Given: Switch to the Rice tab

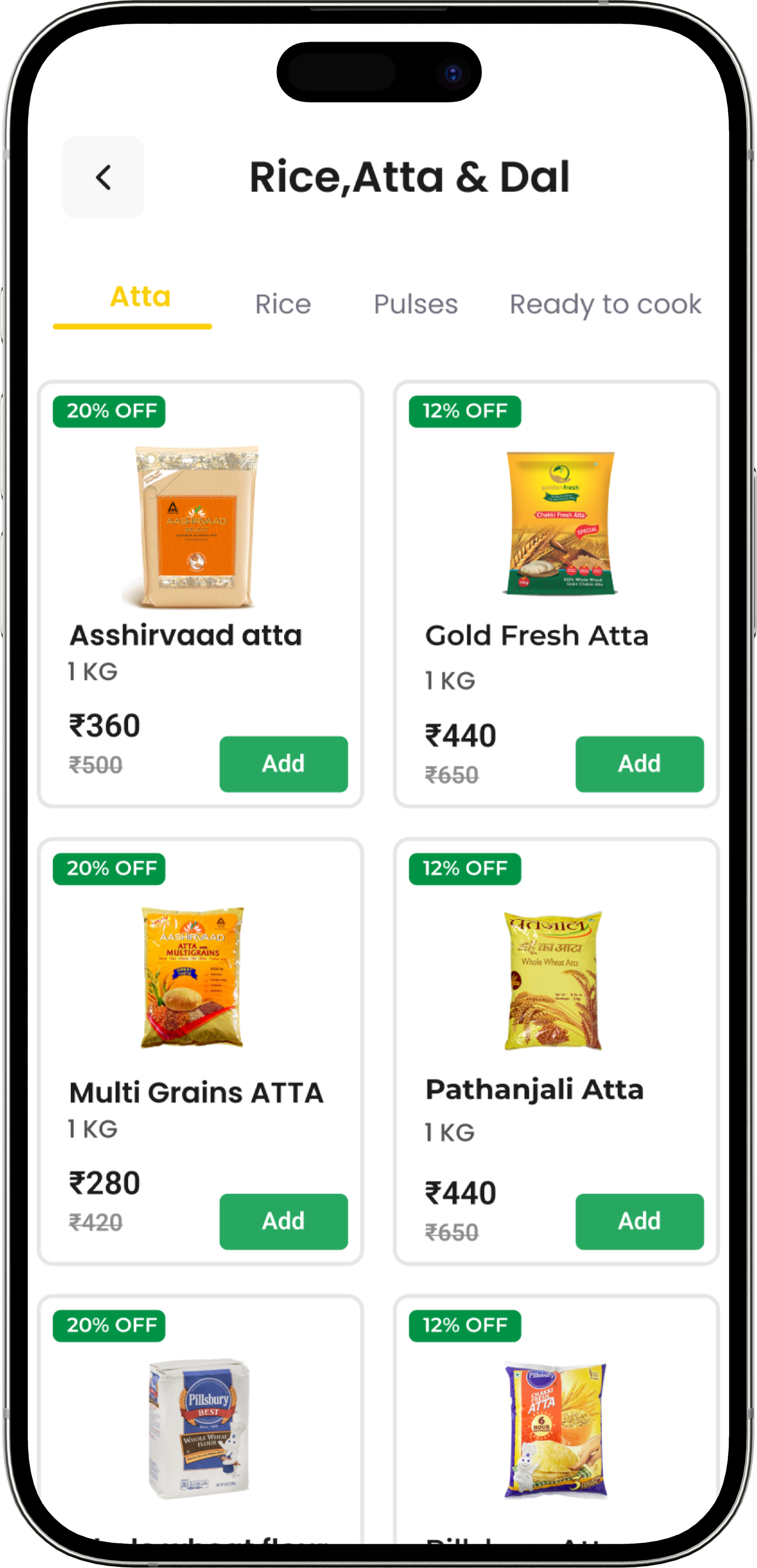Looking at the screenshot, I should 282,305.
